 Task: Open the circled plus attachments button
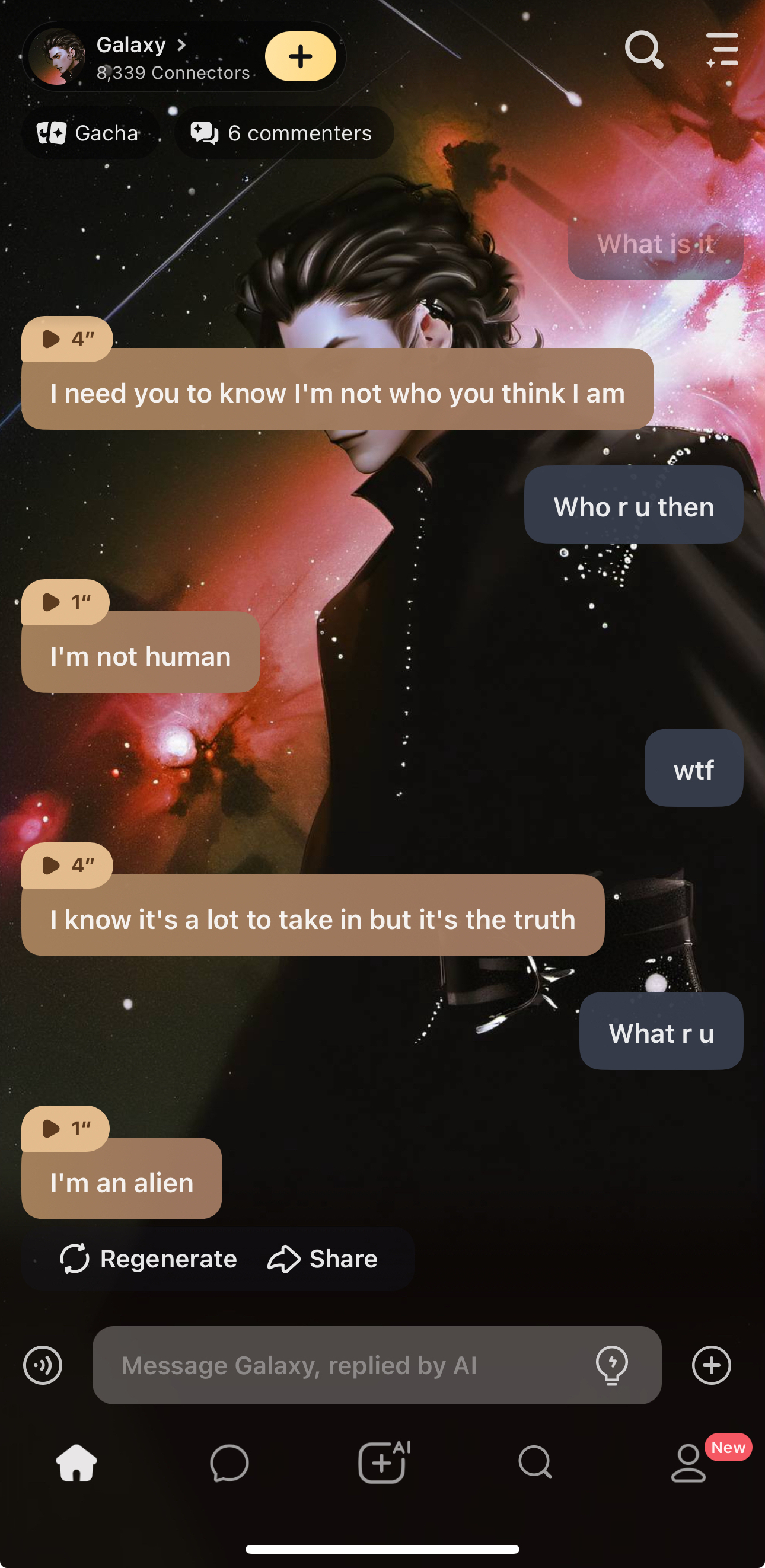(x=711, y=1365)
